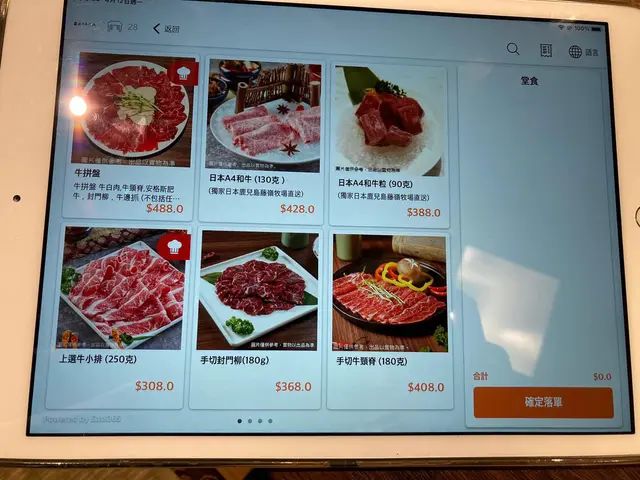Go back using the 返回 arrow
Screen dimensions: 640x480
click(167, 29)
